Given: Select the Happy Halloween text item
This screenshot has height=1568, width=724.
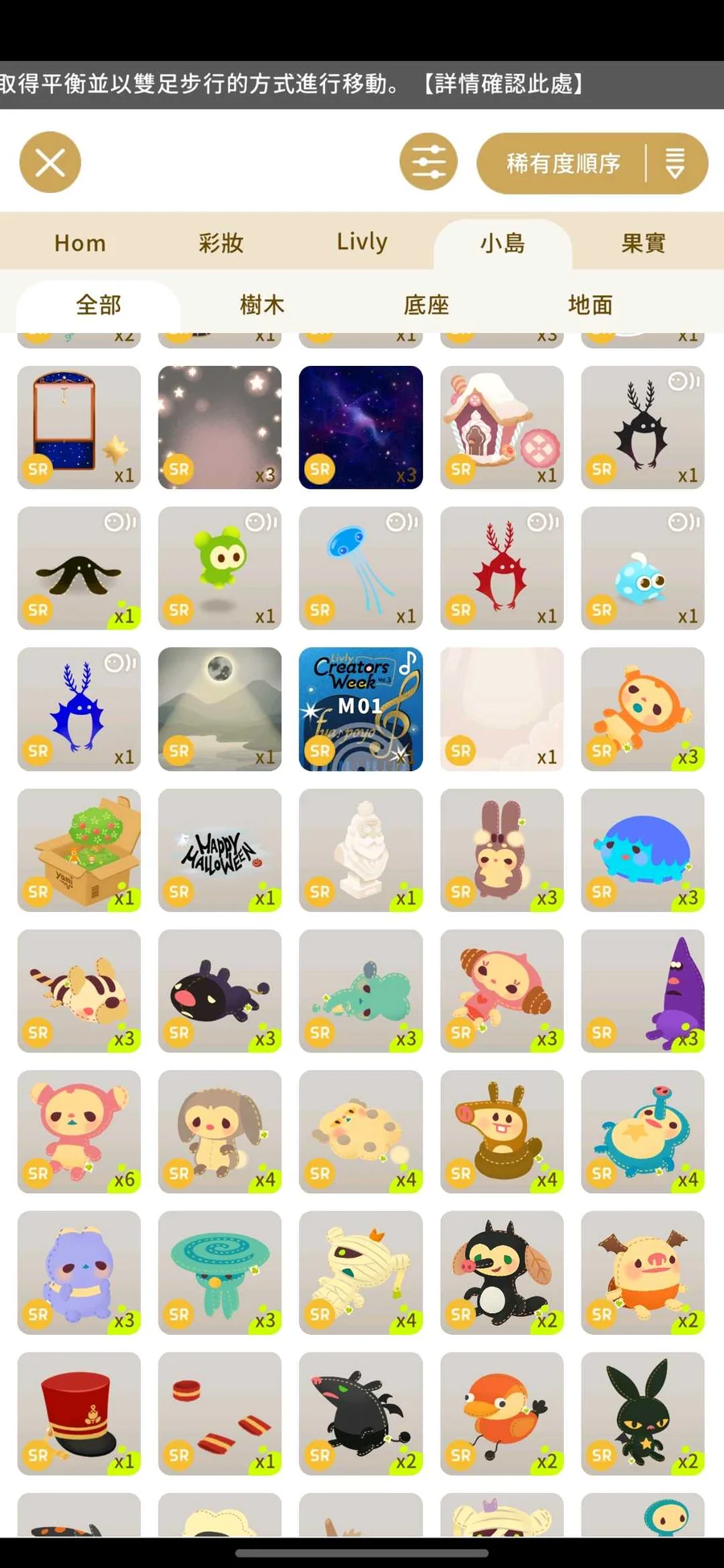Looking at the screenshot, I should tap(220, 850).
